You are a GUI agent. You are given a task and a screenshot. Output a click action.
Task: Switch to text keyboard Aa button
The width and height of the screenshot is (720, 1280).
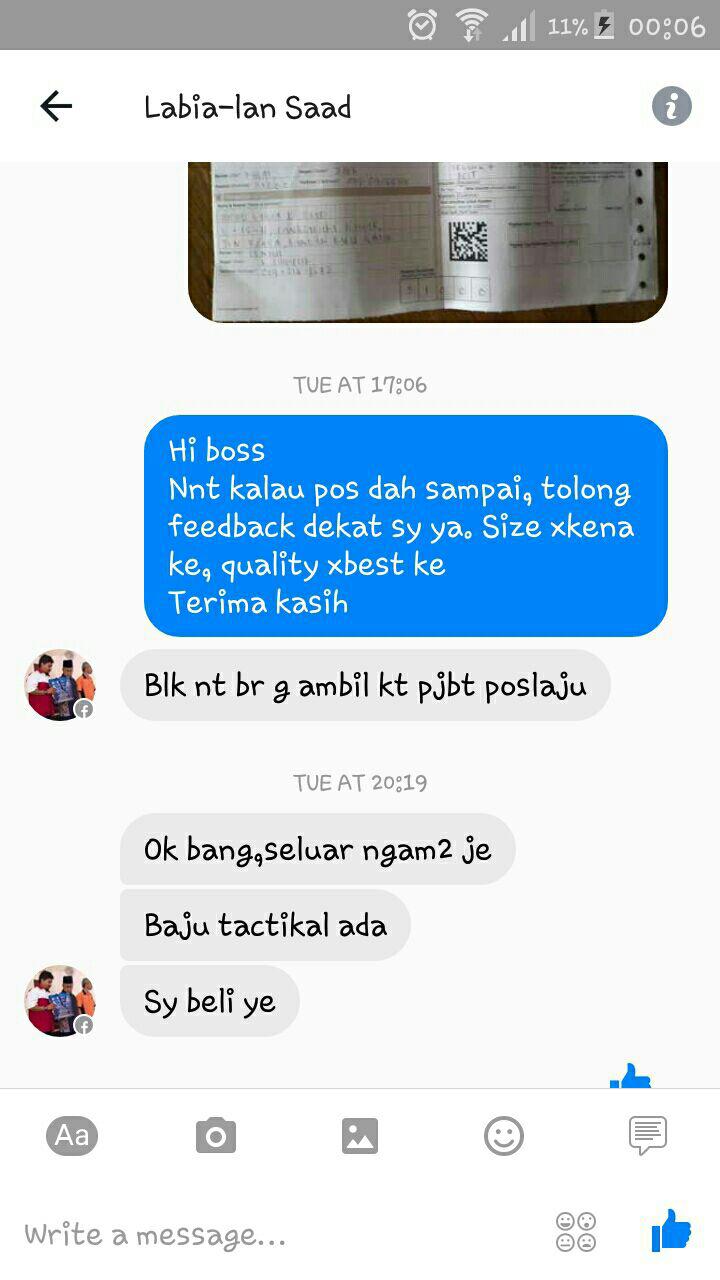(x=72, y=1136)
